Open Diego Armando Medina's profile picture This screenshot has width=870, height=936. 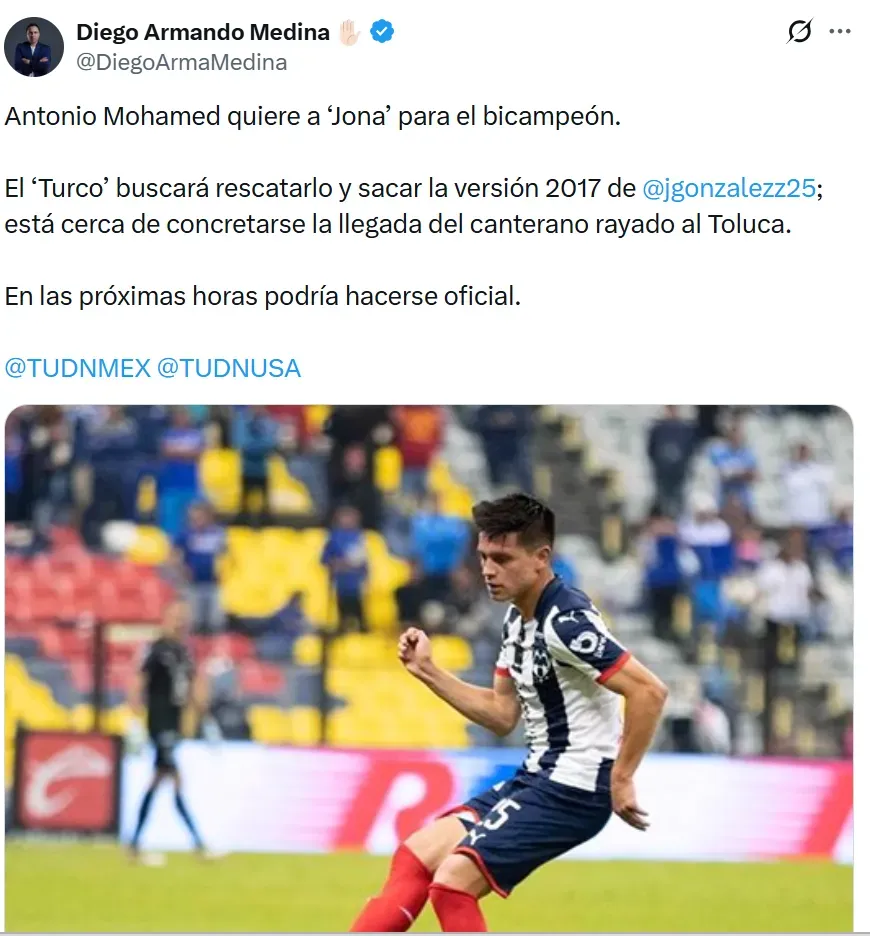click(34, 47)
